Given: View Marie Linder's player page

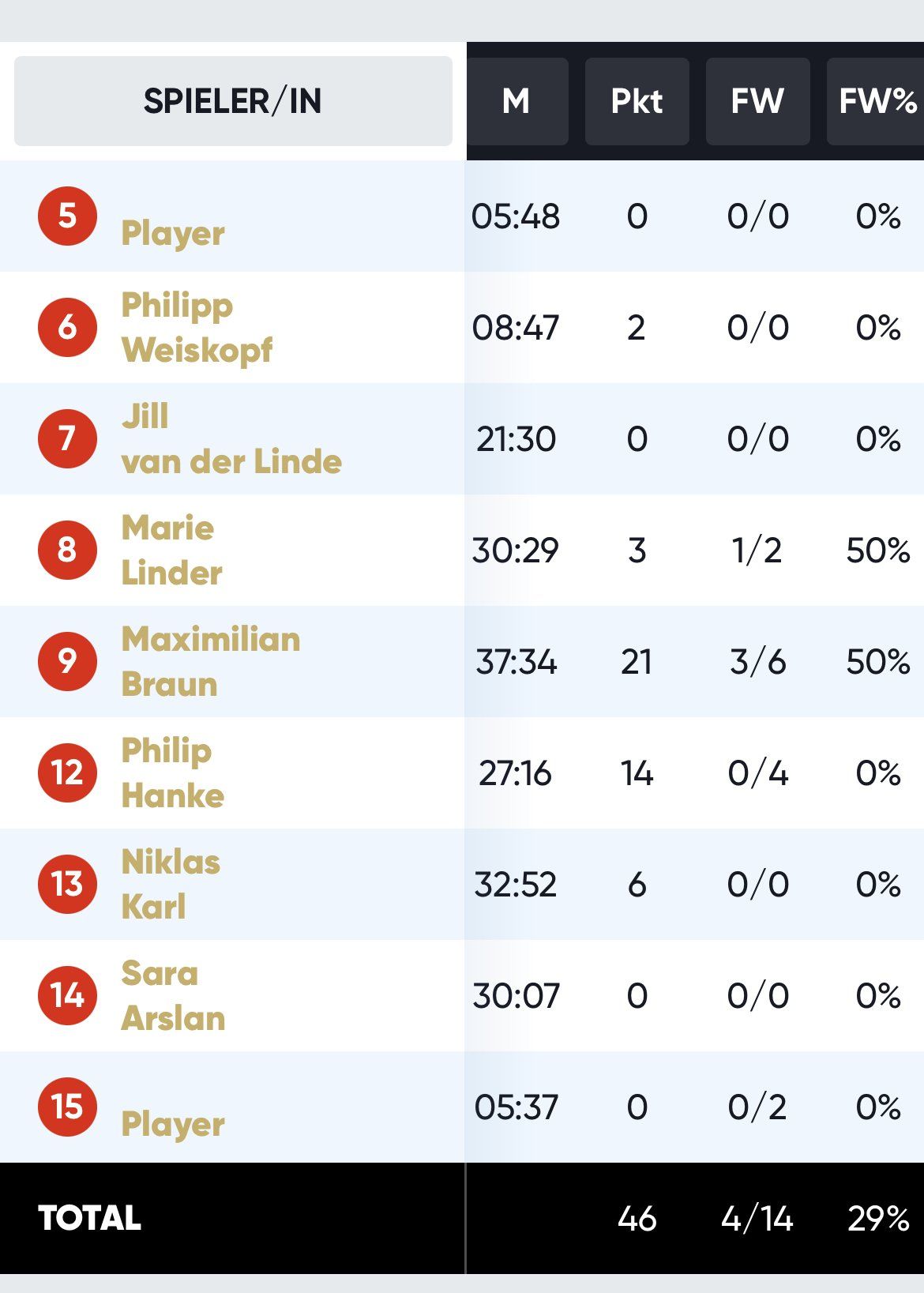Looking at the screenshot, I should click(x=171, y=551).
